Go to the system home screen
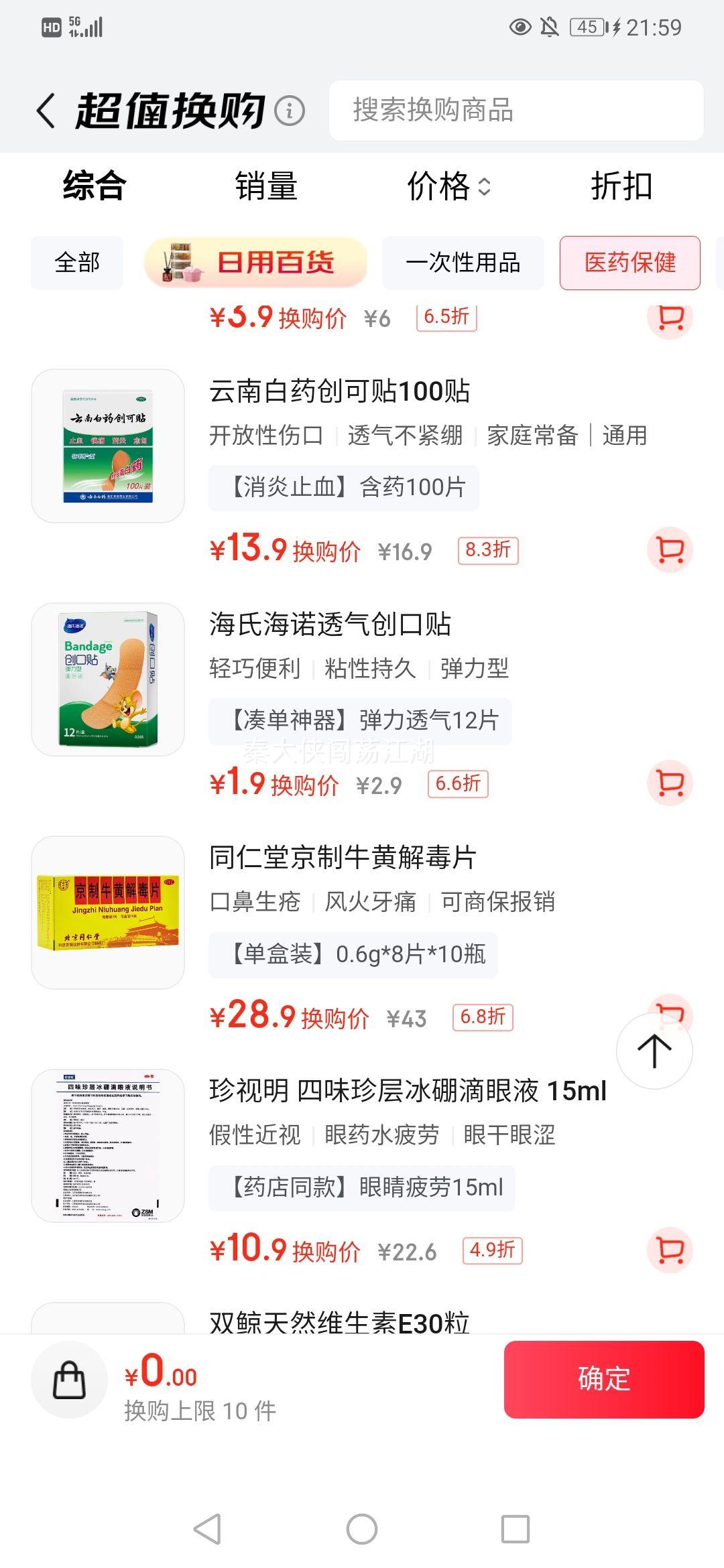Viewport: 724px width, 1568px height. [362, 1529]
